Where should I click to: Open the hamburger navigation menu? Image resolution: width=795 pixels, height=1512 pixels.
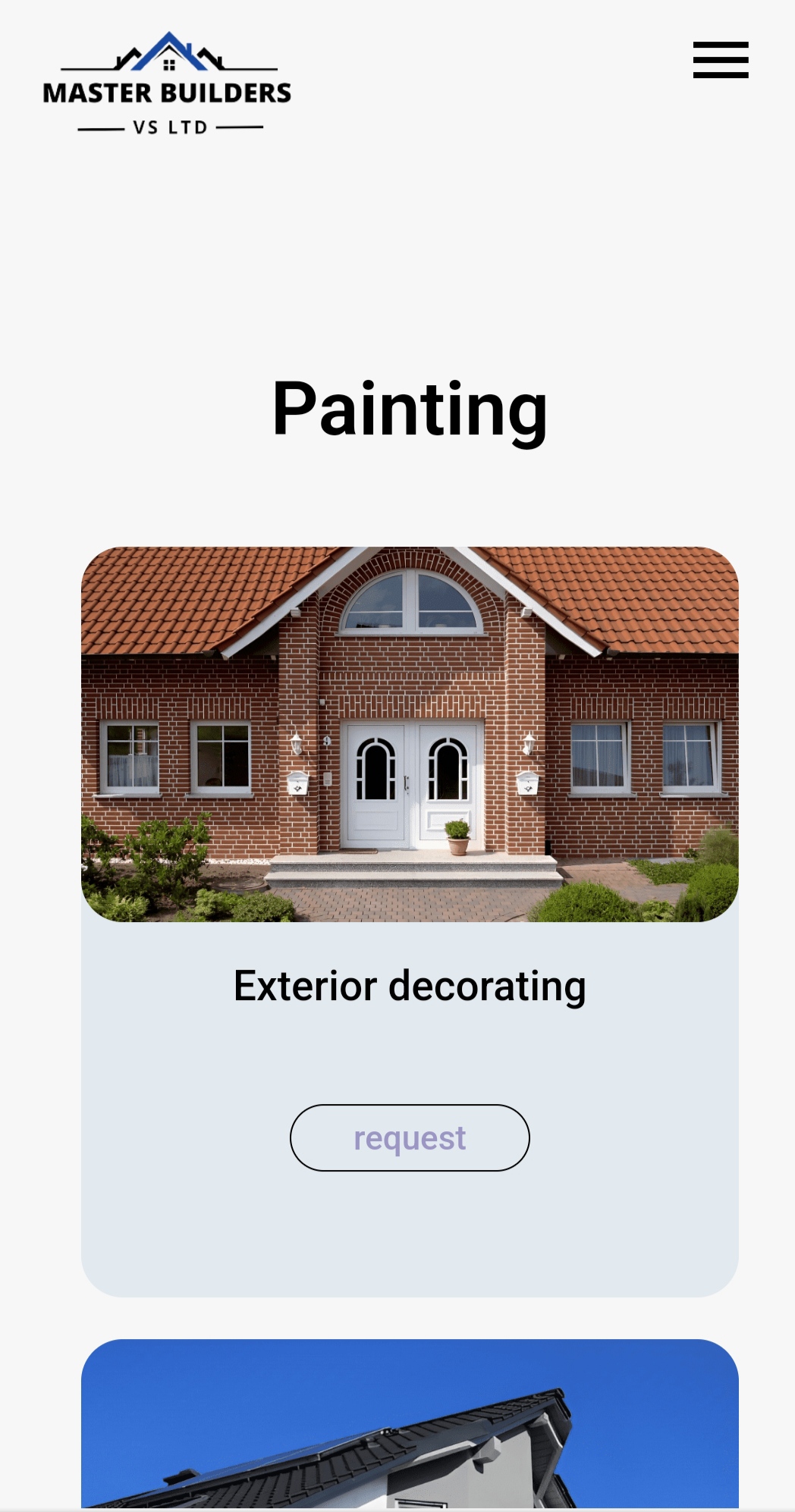tap(721, 60)
